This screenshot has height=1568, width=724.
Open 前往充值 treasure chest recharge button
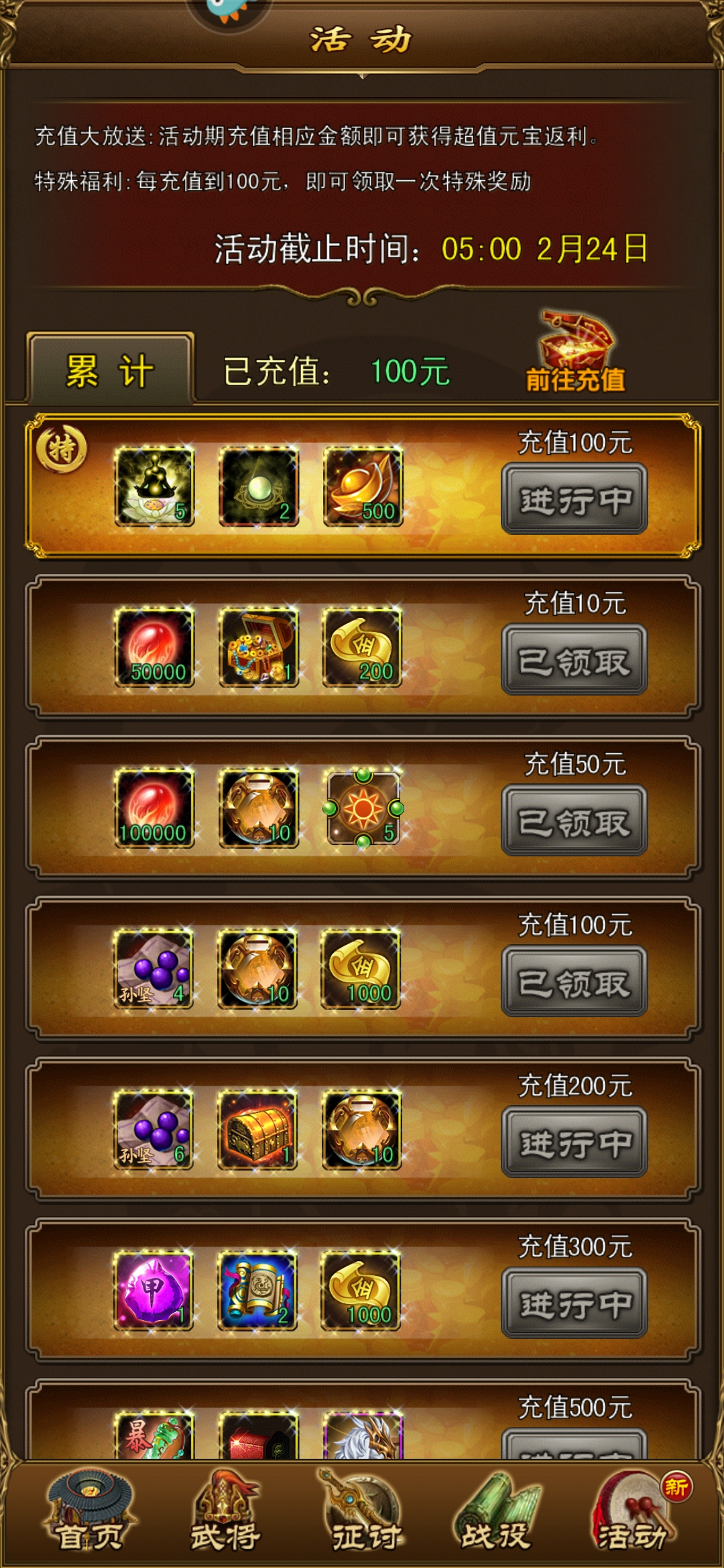point(575,353)
